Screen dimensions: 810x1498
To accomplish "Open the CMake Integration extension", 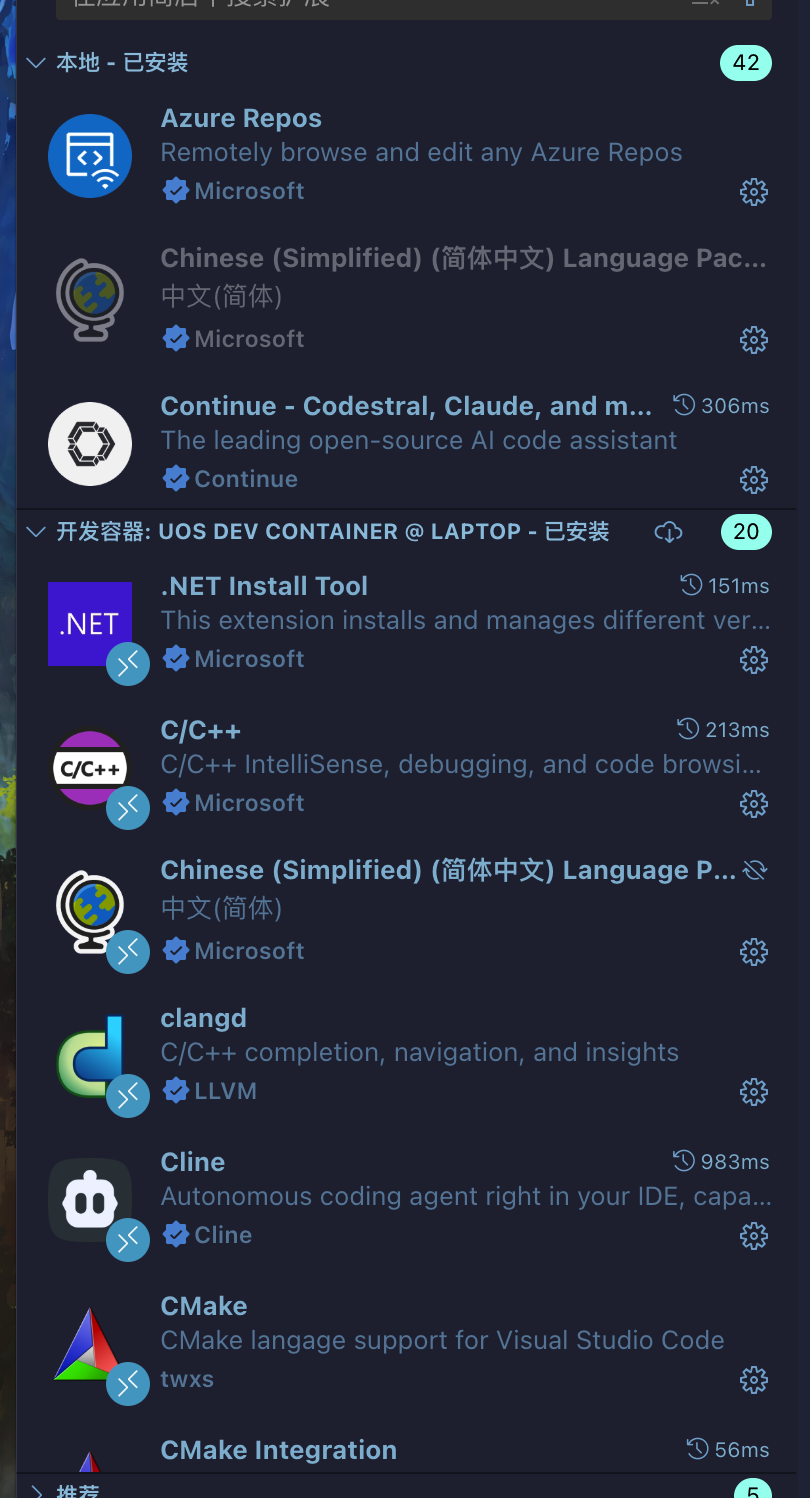I will pos(278,1450).
